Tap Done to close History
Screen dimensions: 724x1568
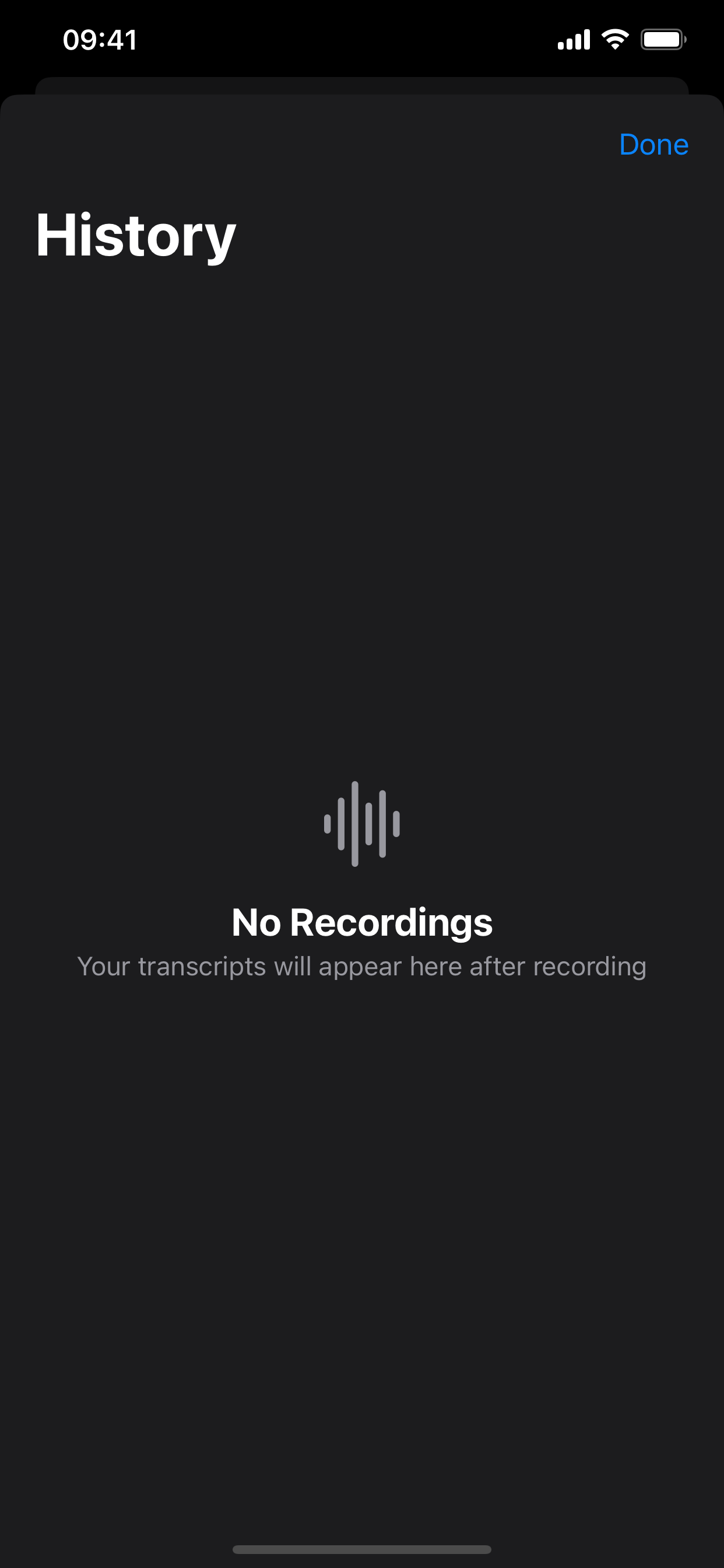pyautogui.click(x=653, y=145)
